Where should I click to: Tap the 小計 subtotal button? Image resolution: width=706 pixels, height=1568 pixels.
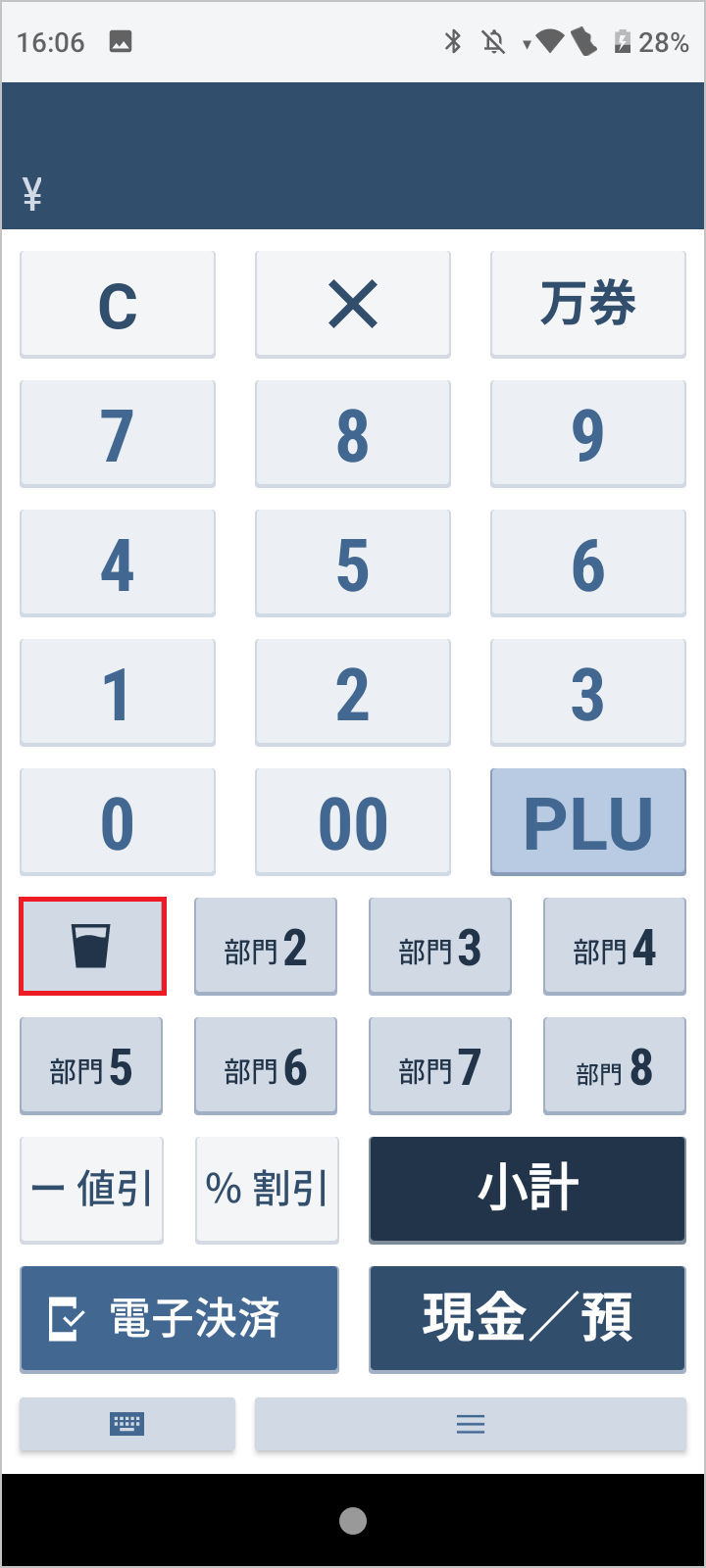click(528, 1189)
